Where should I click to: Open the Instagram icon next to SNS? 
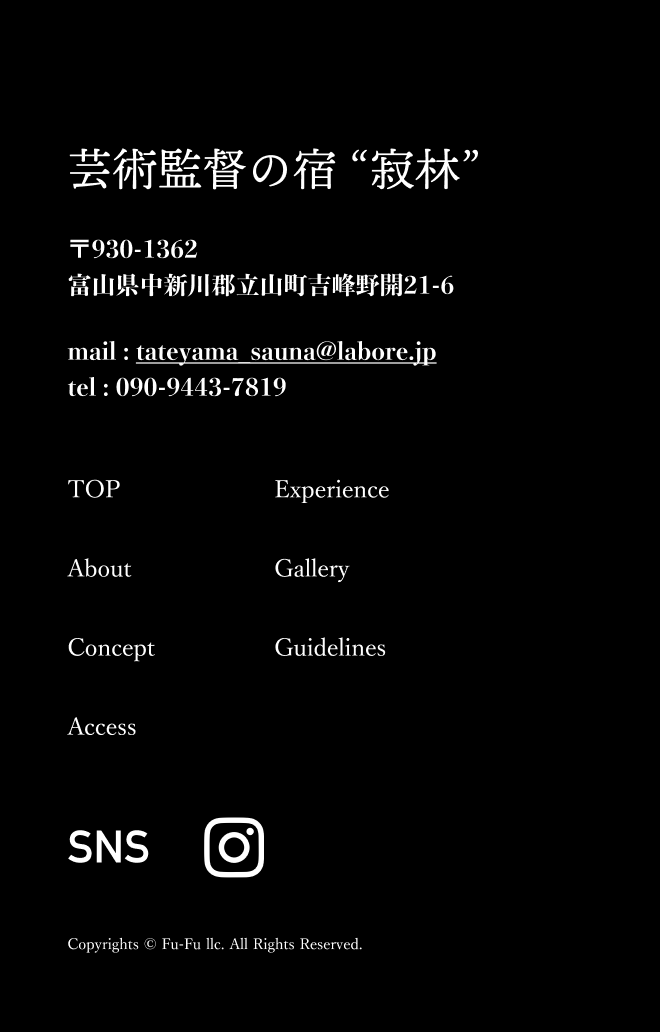click(x=234, y=847)
